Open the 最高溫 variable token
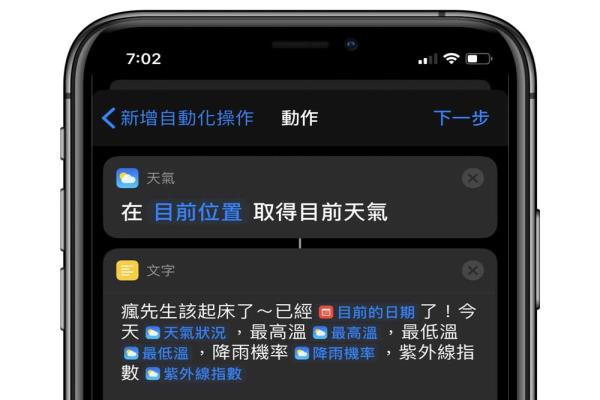The width and height of the screenshot is (600, 400). click(x=345, y=333)
